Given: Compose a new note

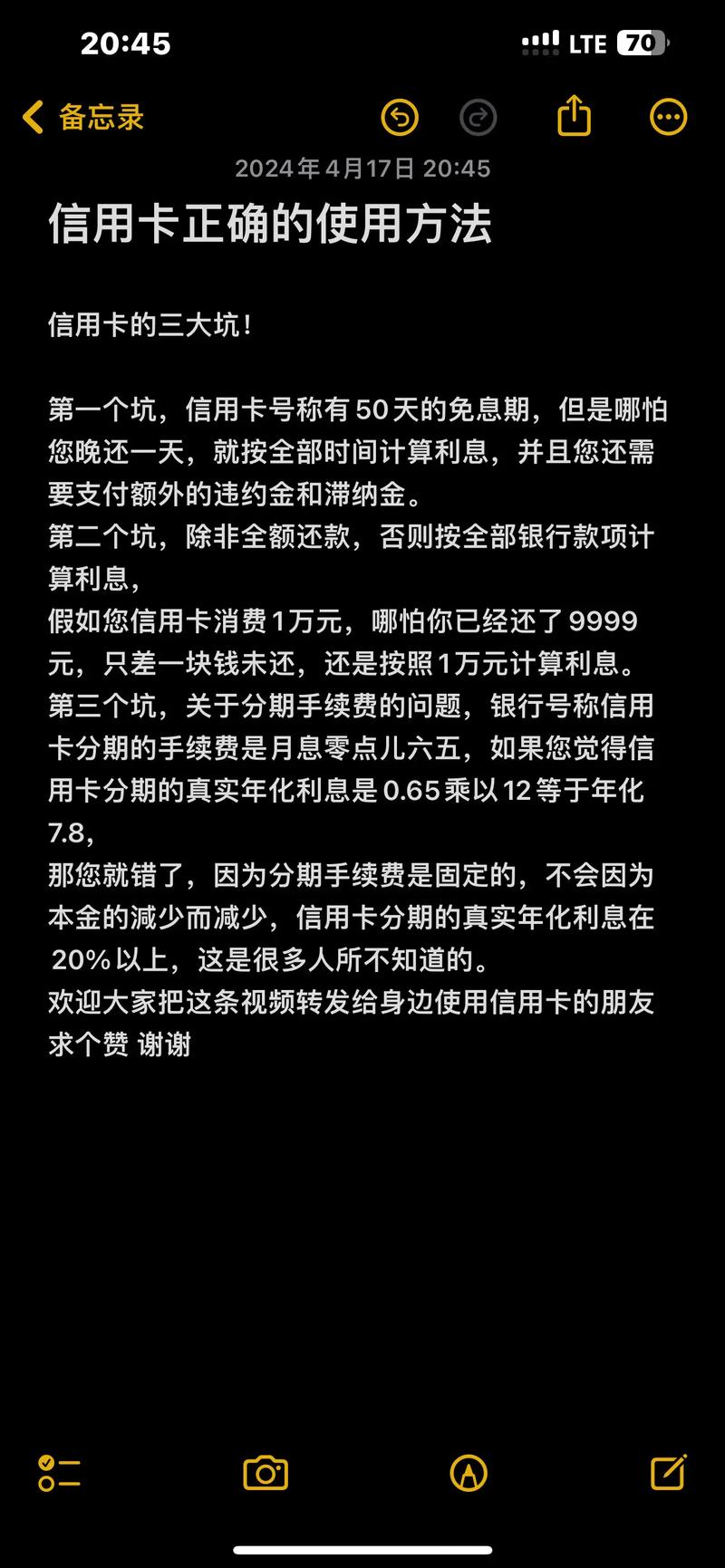Looking at the screenshot, I should 669,1472.
